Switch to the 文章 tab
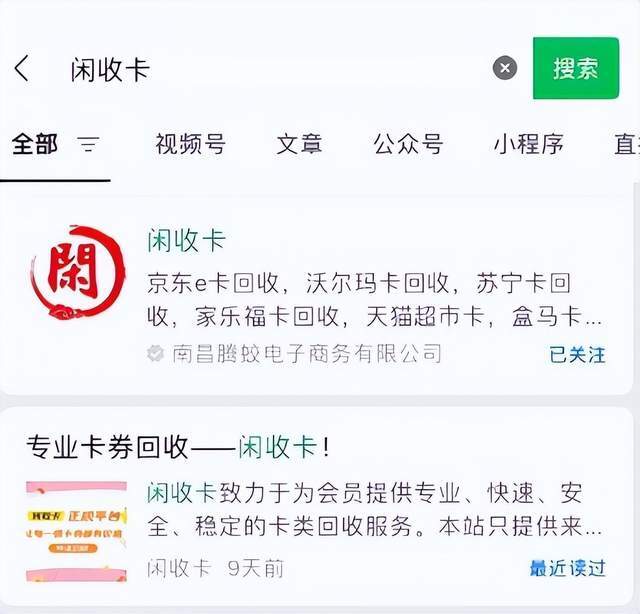 299,144
